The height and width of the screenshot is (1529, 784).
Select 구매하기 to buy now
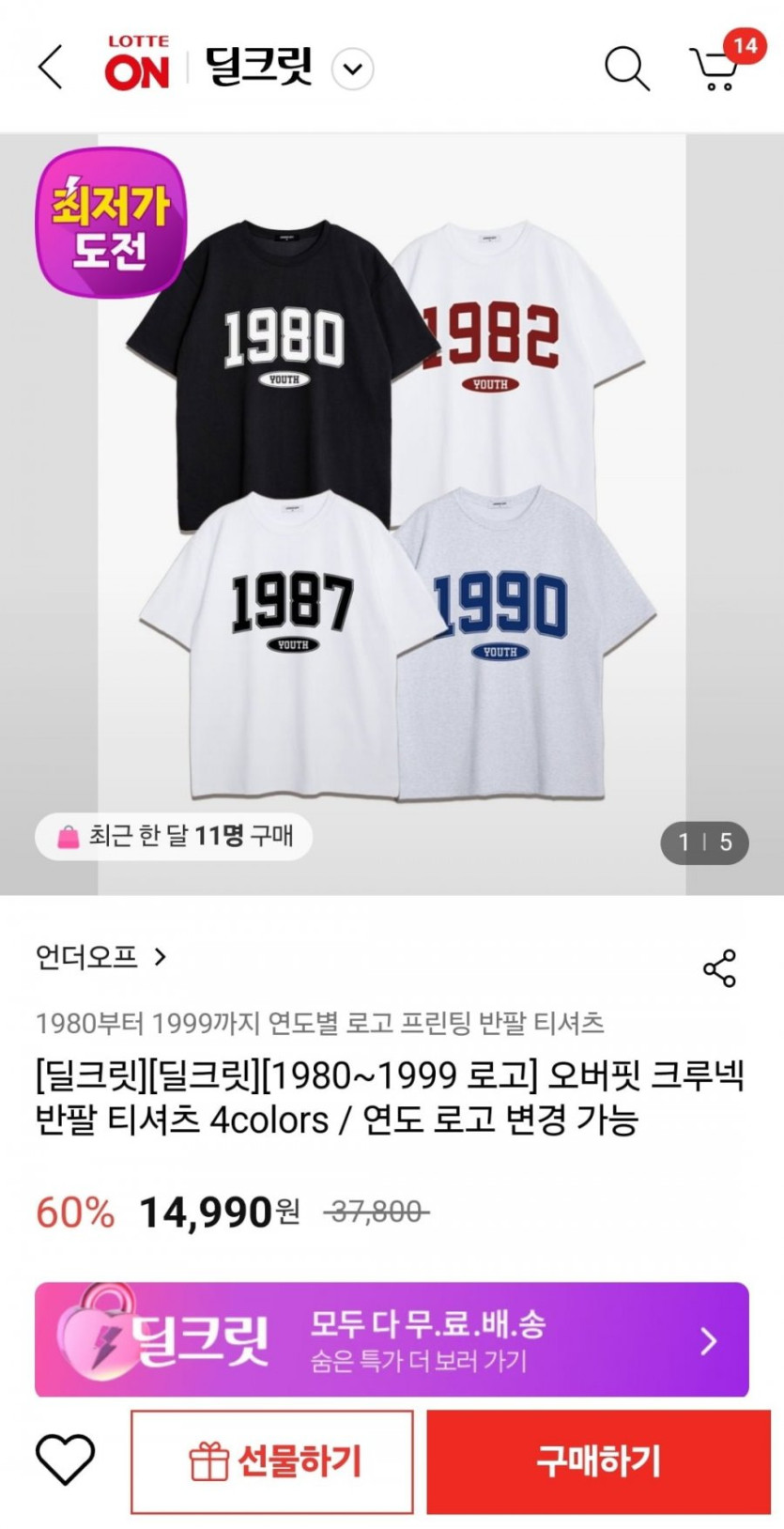coord(598,1461)
